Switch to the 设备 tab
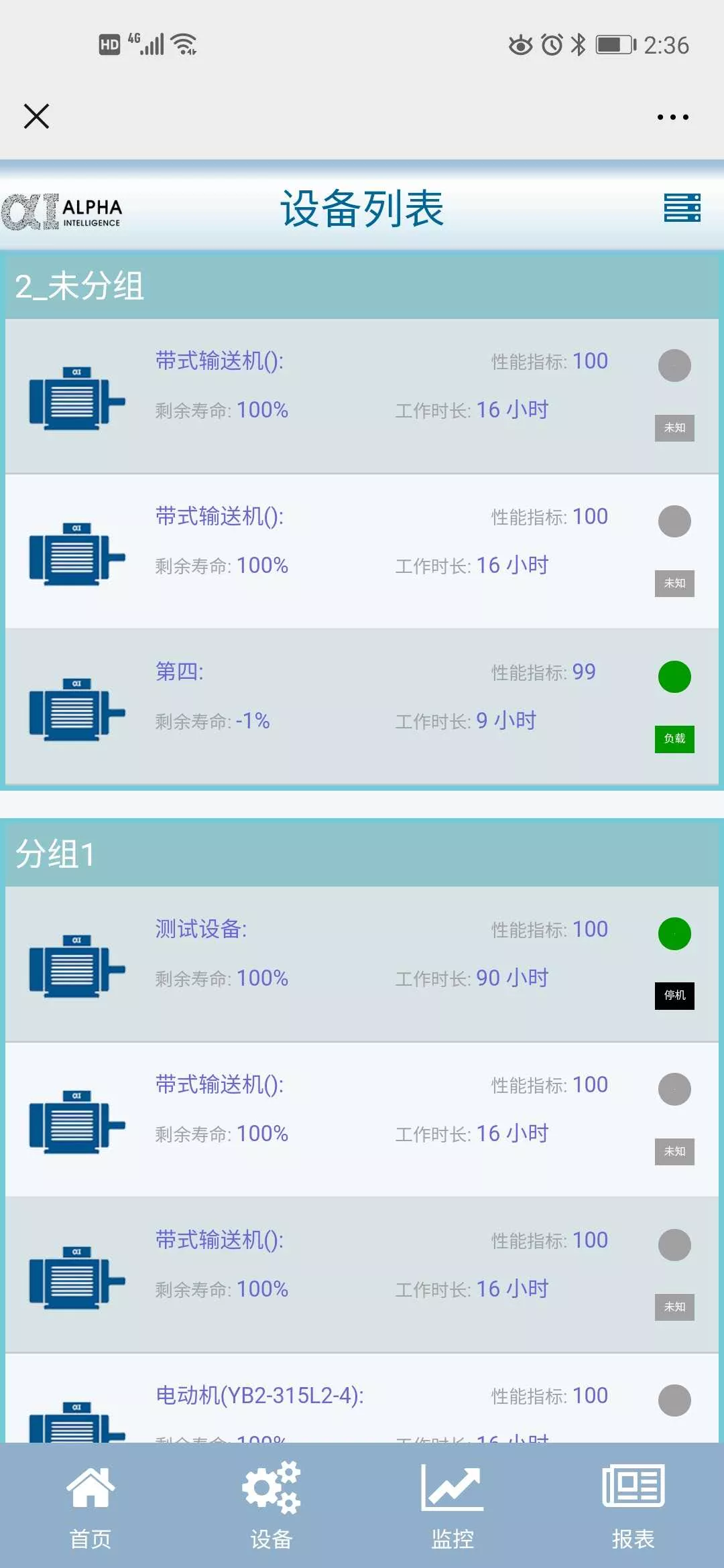 click(x=271, y=1505)
